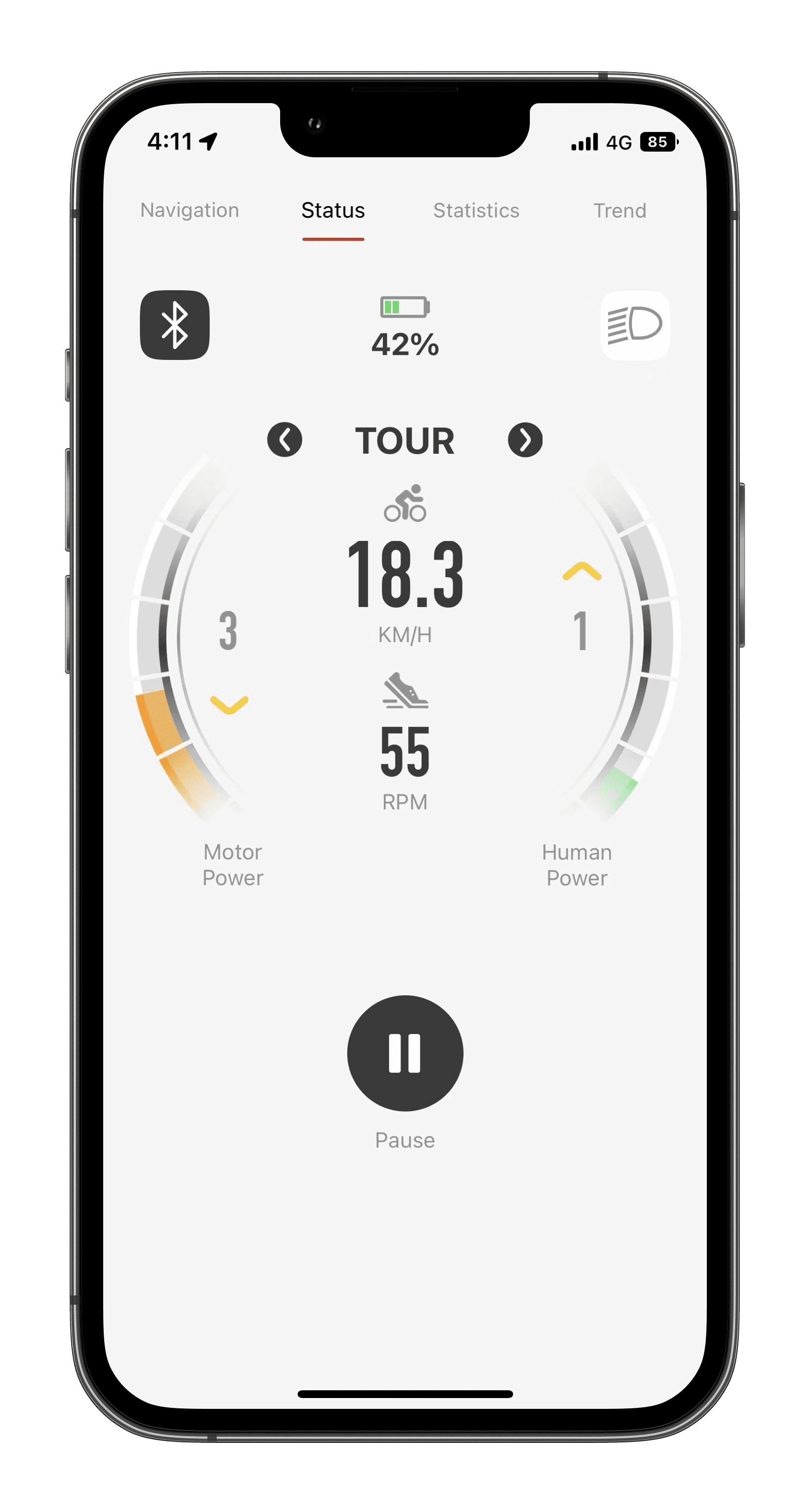
Task: Select the next assist mode after TOUR
Action: pyautogui.click(x=525, y=440)
